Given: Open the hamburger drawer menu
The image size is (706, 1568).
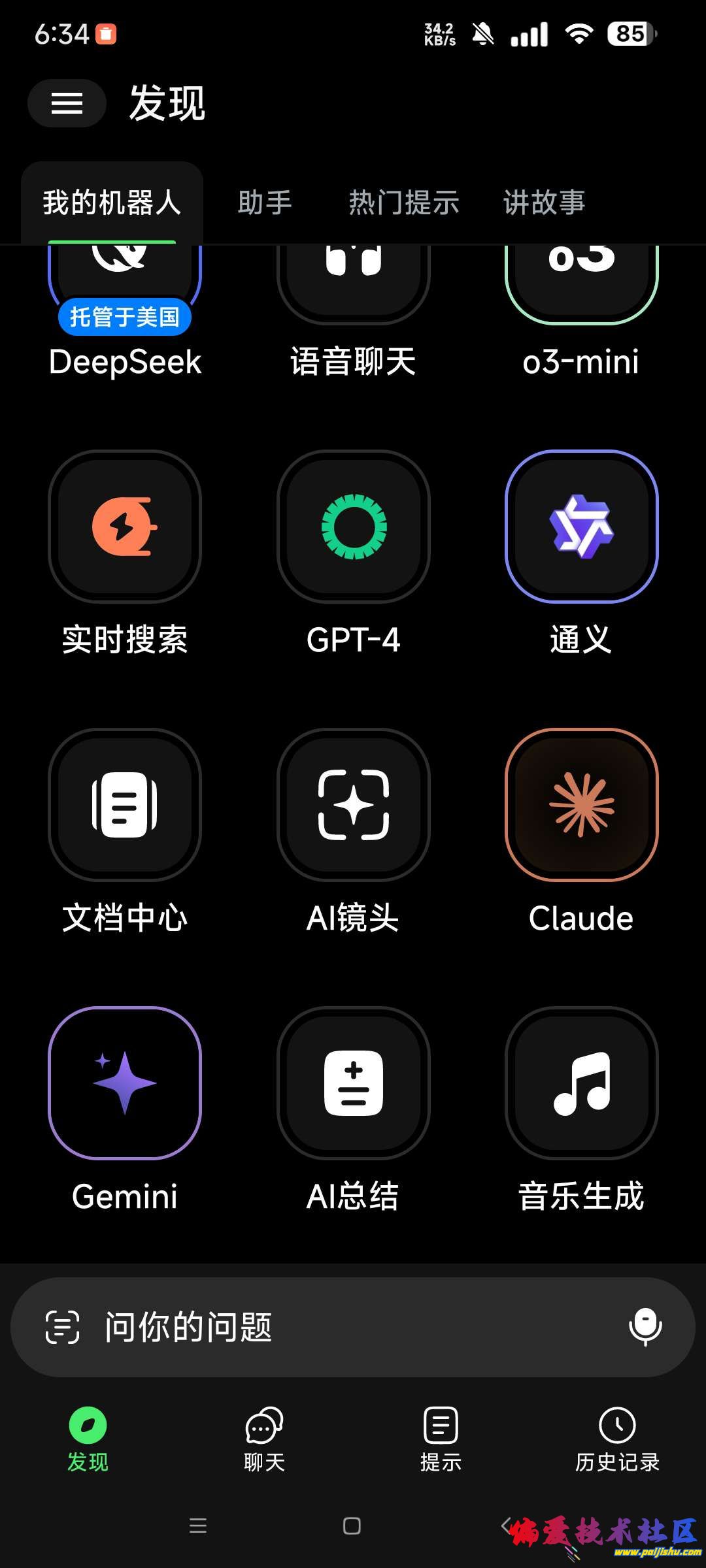Looking at the screenshot, I should [x=67, y=103].
